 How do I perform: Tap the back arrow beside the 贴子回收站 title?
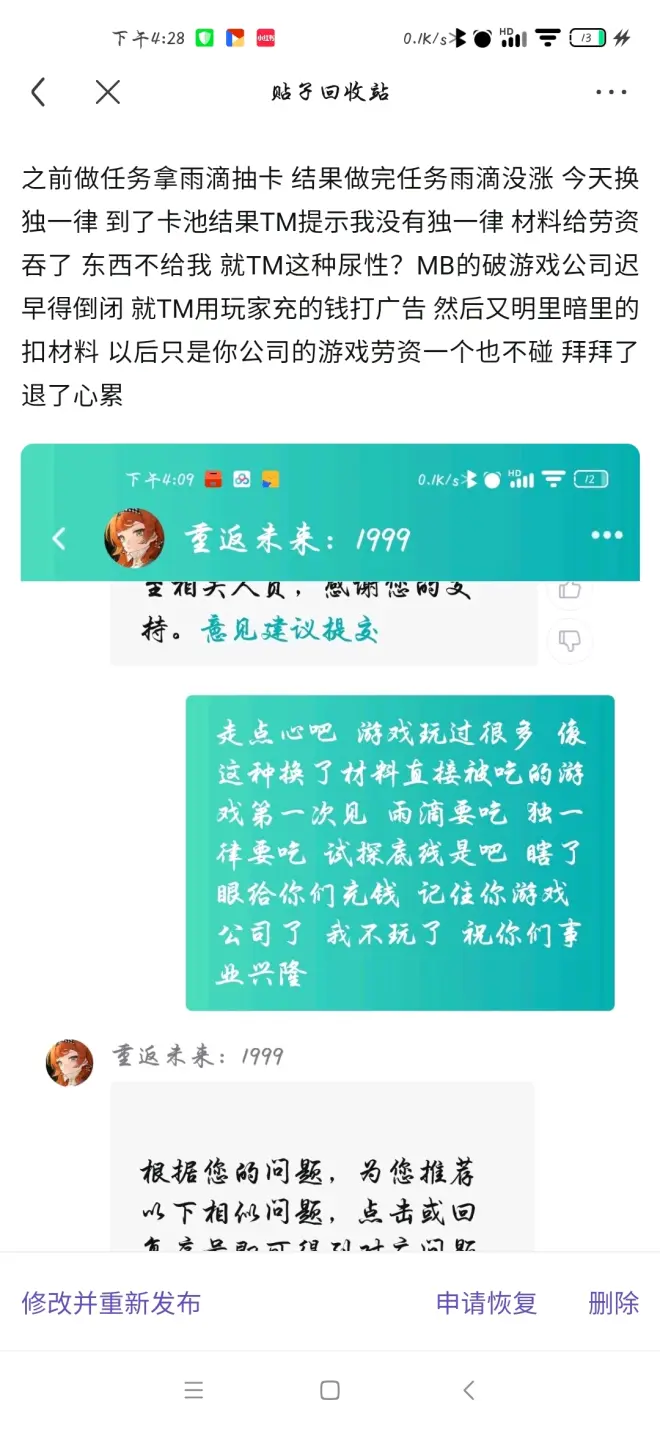pos(38,93)
